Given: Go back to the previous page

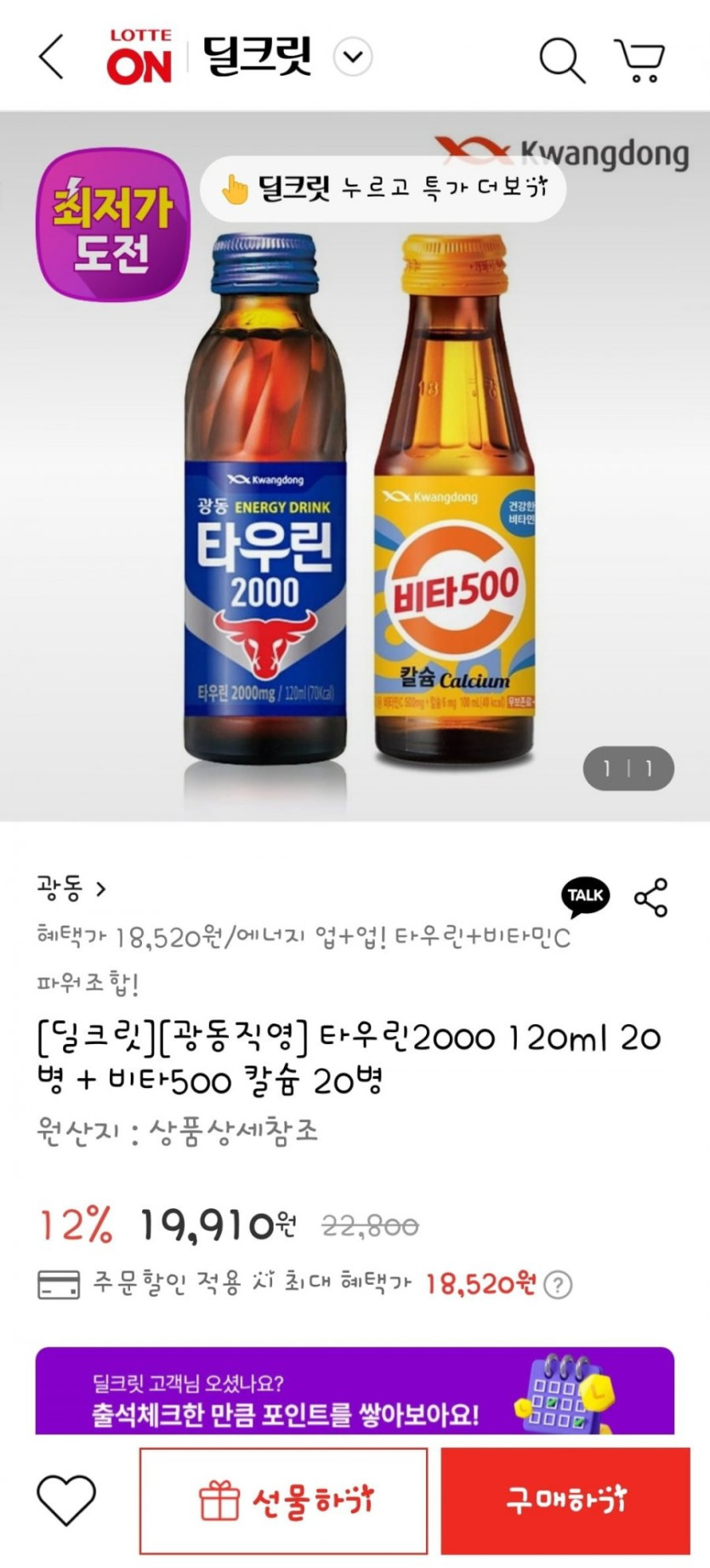Looking at the screenshot, I should (52, 57).
